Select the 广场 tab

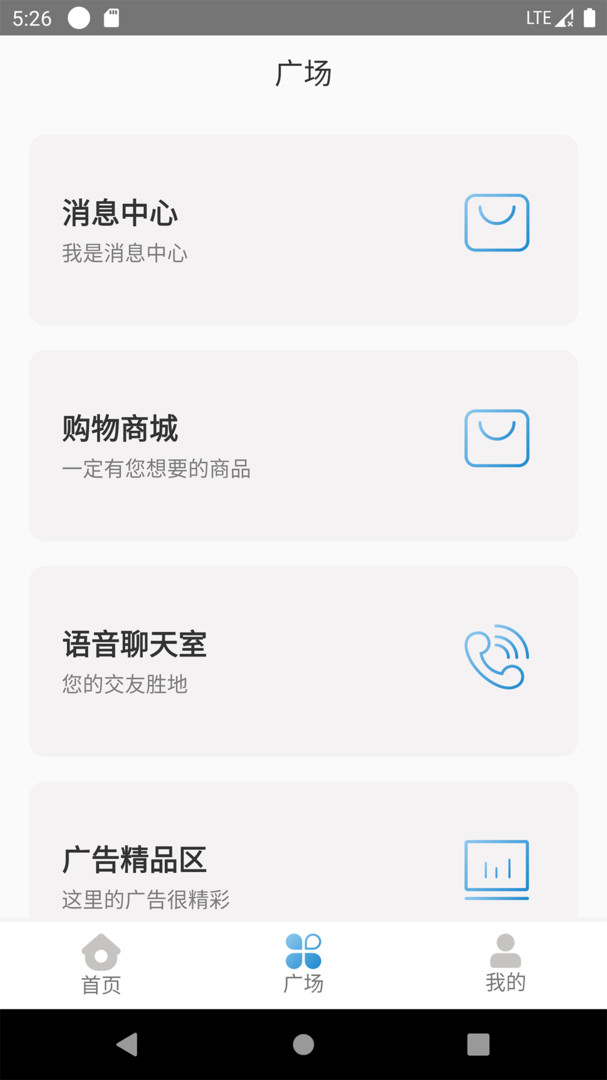coord(303,964)
